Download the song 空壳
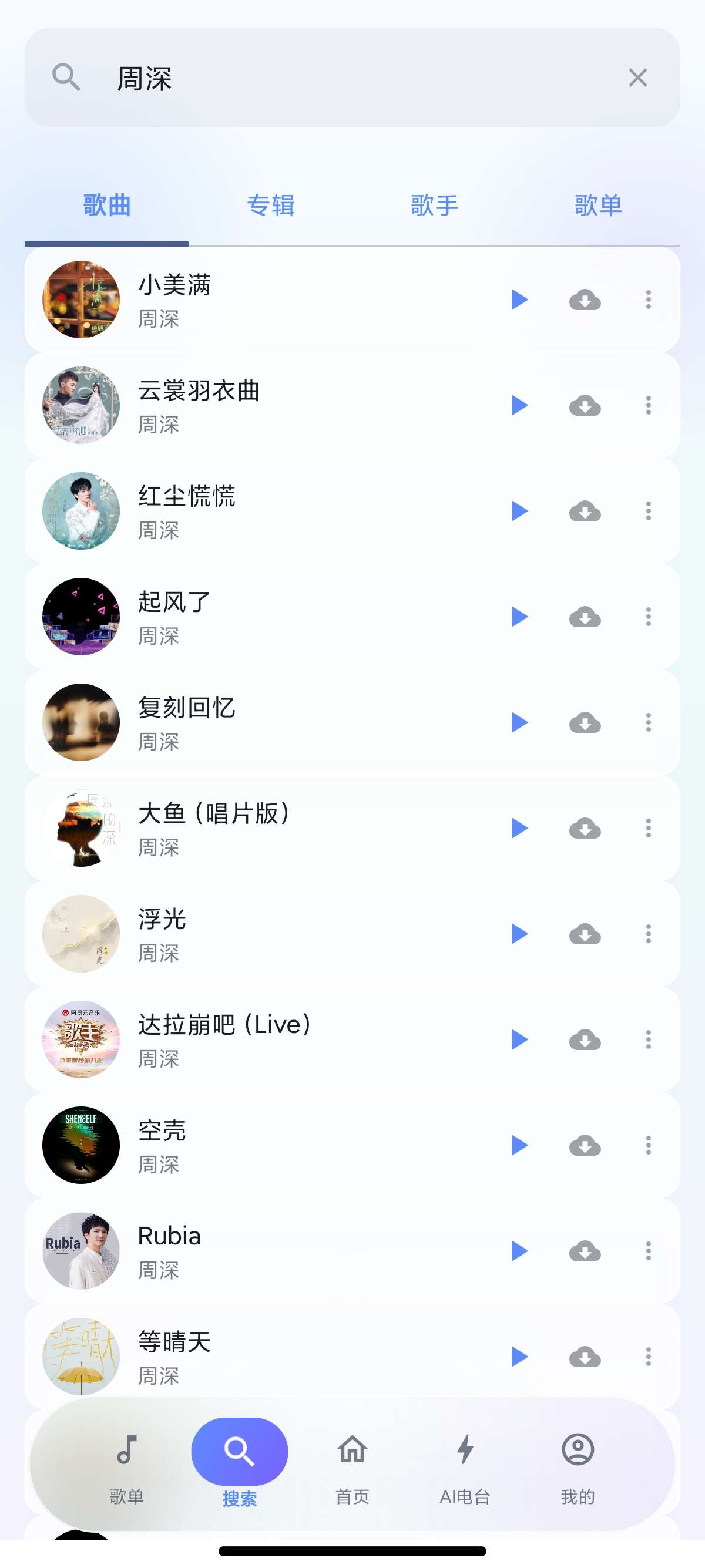The height and width of the screenshot is (1568, 705). click(x=585, y=1145)
